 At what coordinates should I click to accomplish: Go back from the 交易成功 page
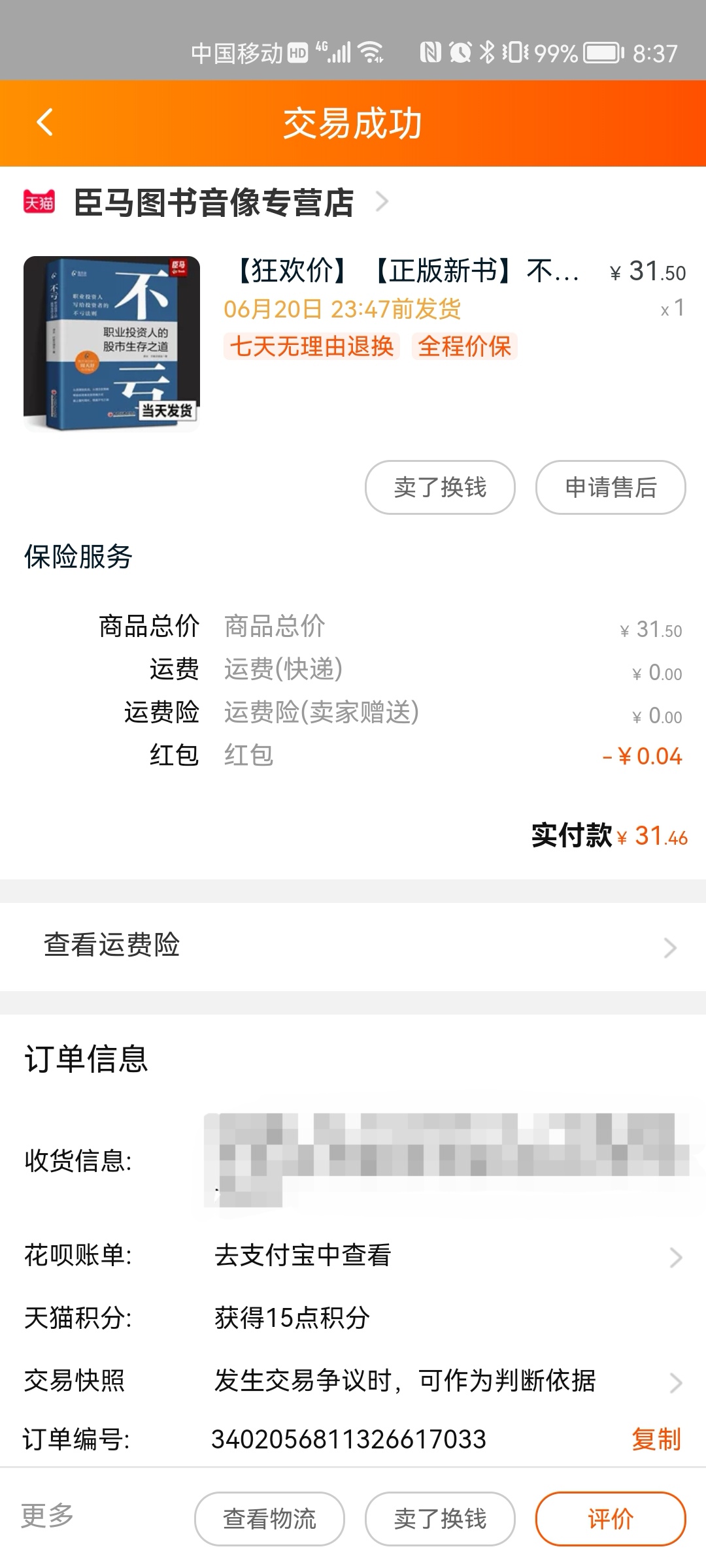tap(44, 122)
